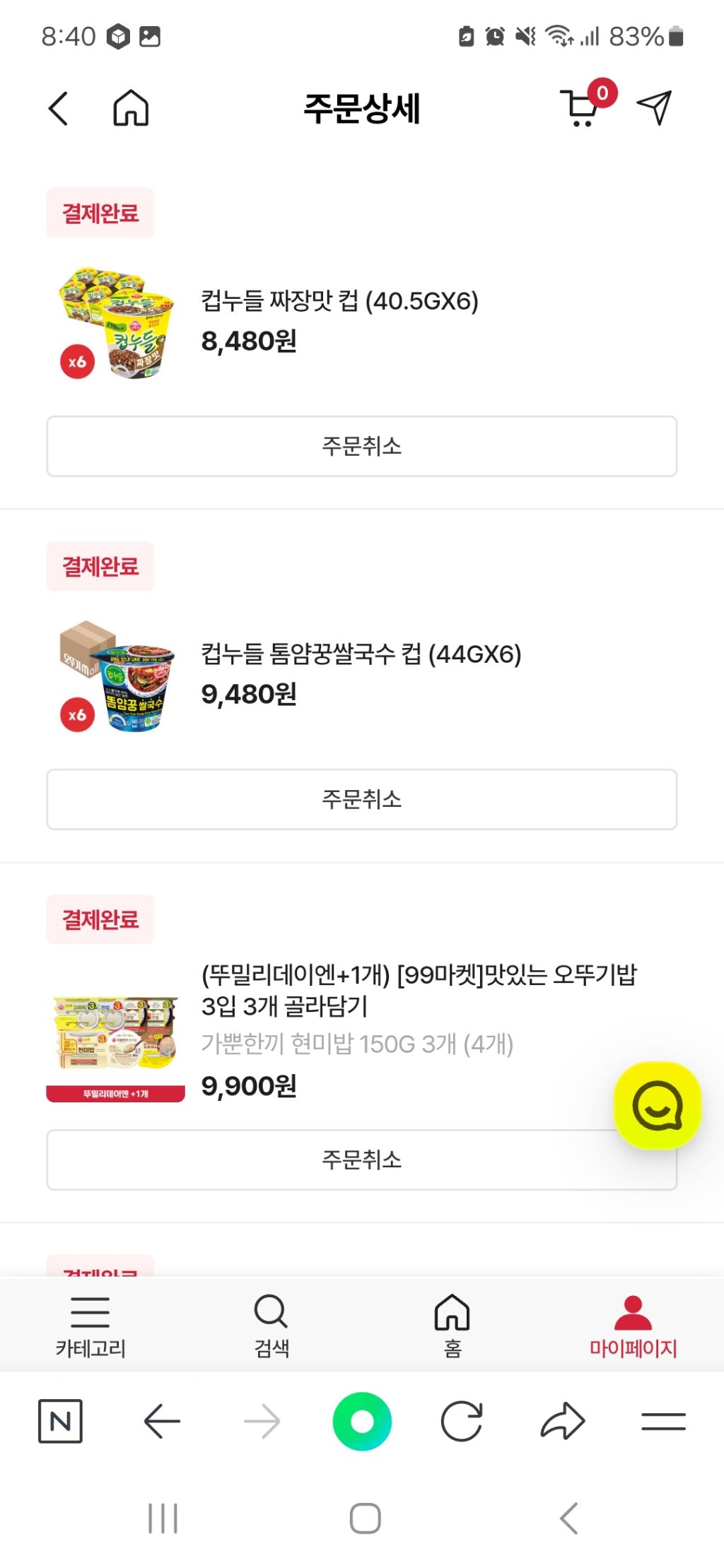724x1568 pixels.
Task: Tap the paper plane icon in header
Action: pyautogui.click(x=654, y=108)
